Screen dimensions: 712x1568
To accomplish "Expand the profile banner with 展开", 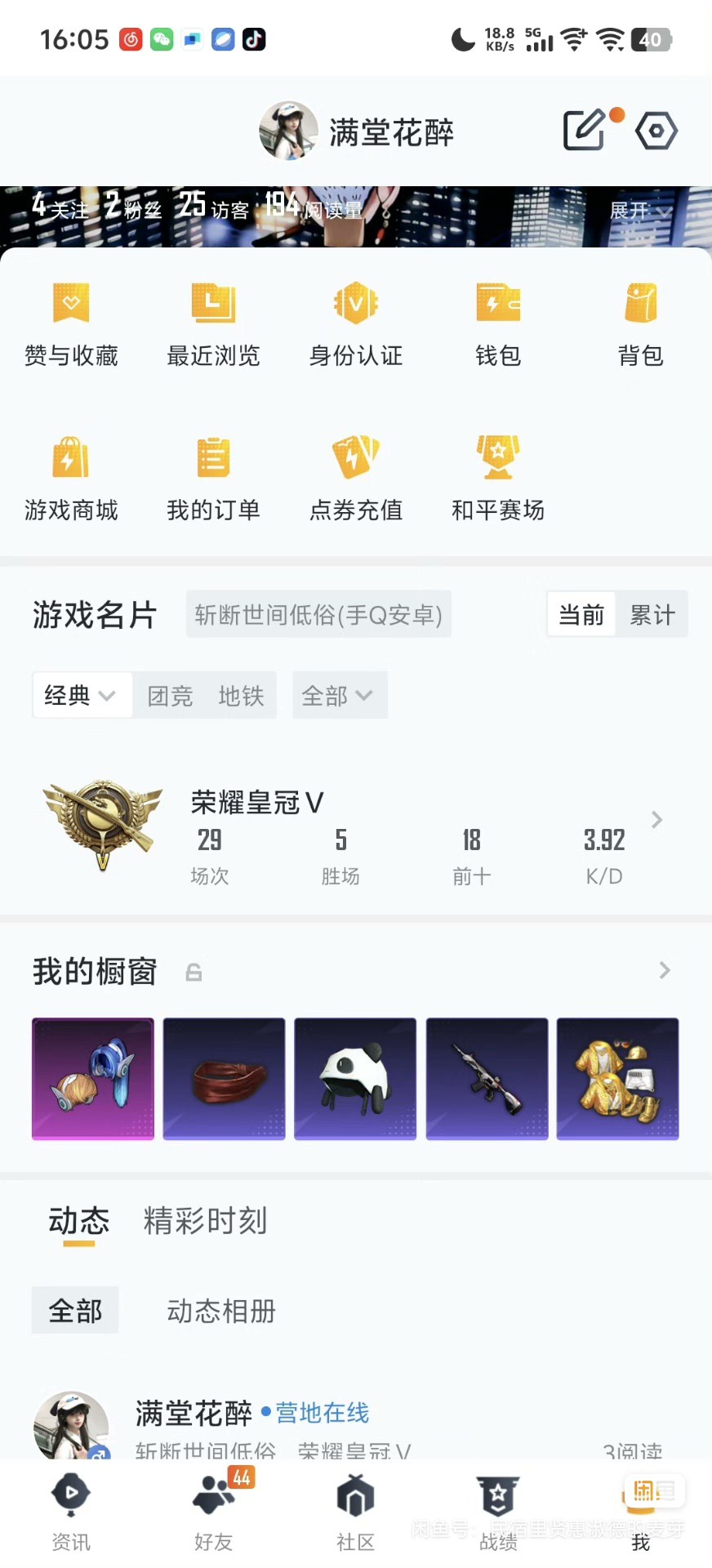I will (x=640, y=212).
